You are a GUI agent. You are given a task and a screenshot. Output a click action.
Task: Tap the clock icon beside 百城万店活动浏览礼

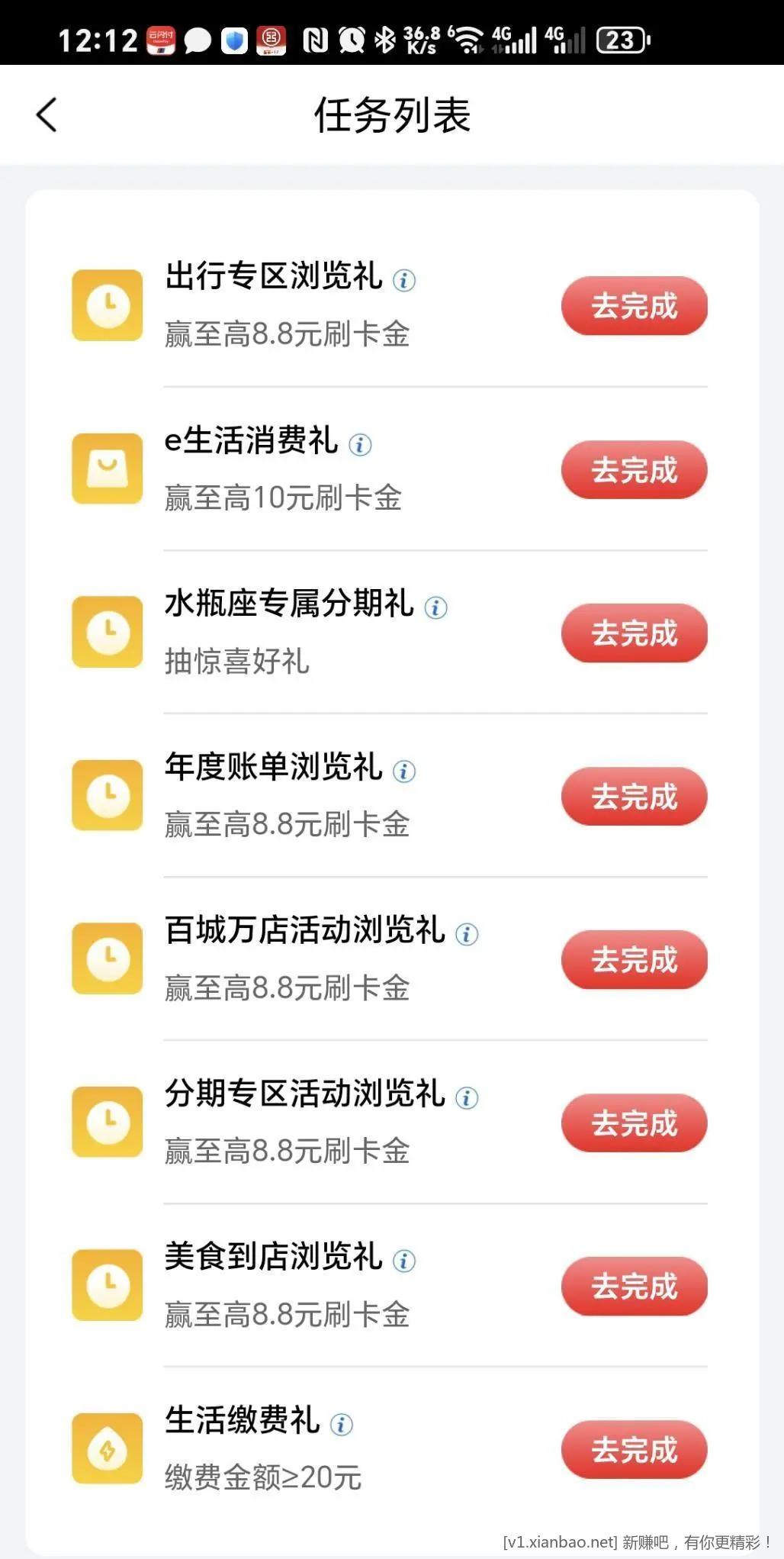(x=106, y=958)
